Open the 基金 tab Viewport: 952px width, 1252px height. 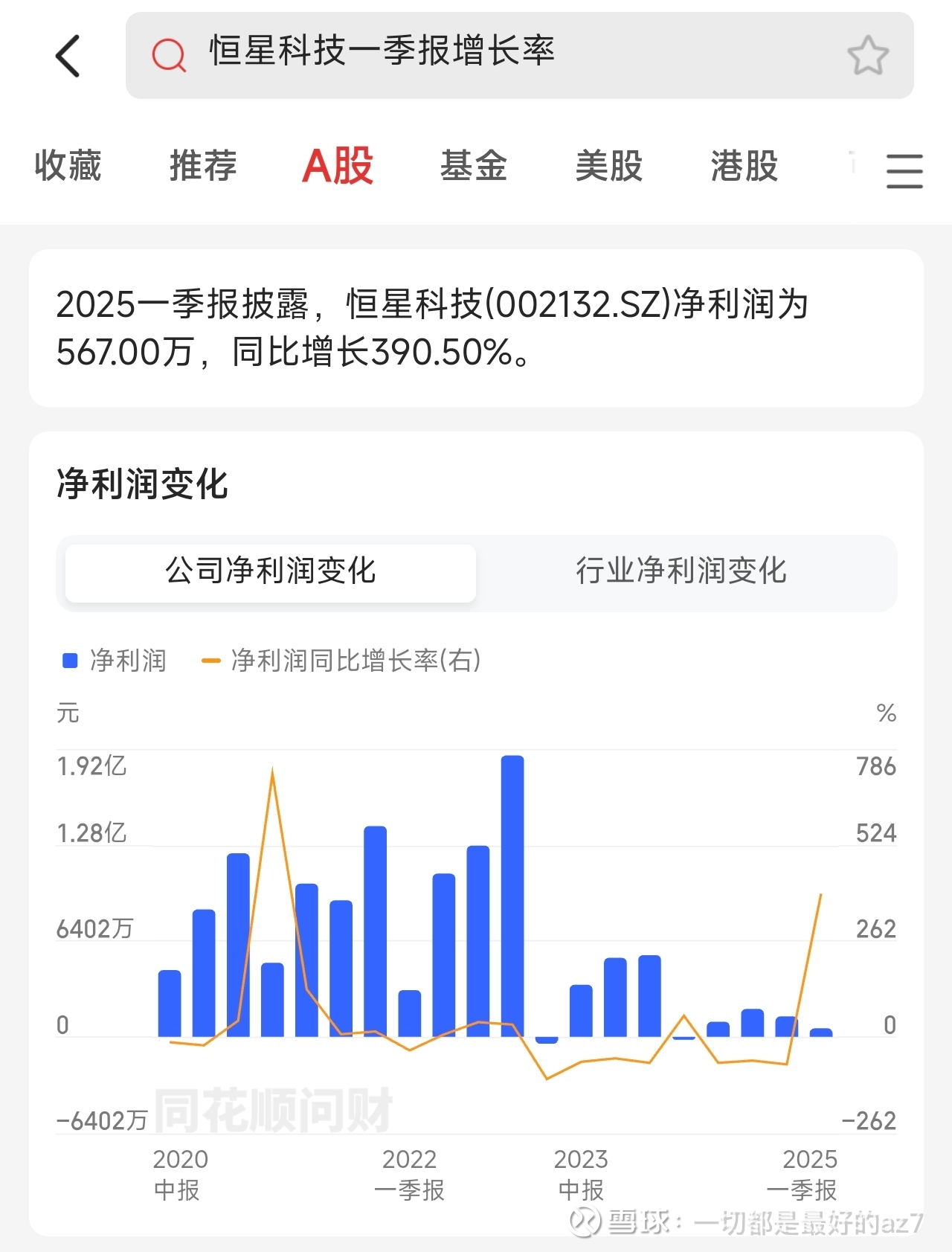[473, 165]
